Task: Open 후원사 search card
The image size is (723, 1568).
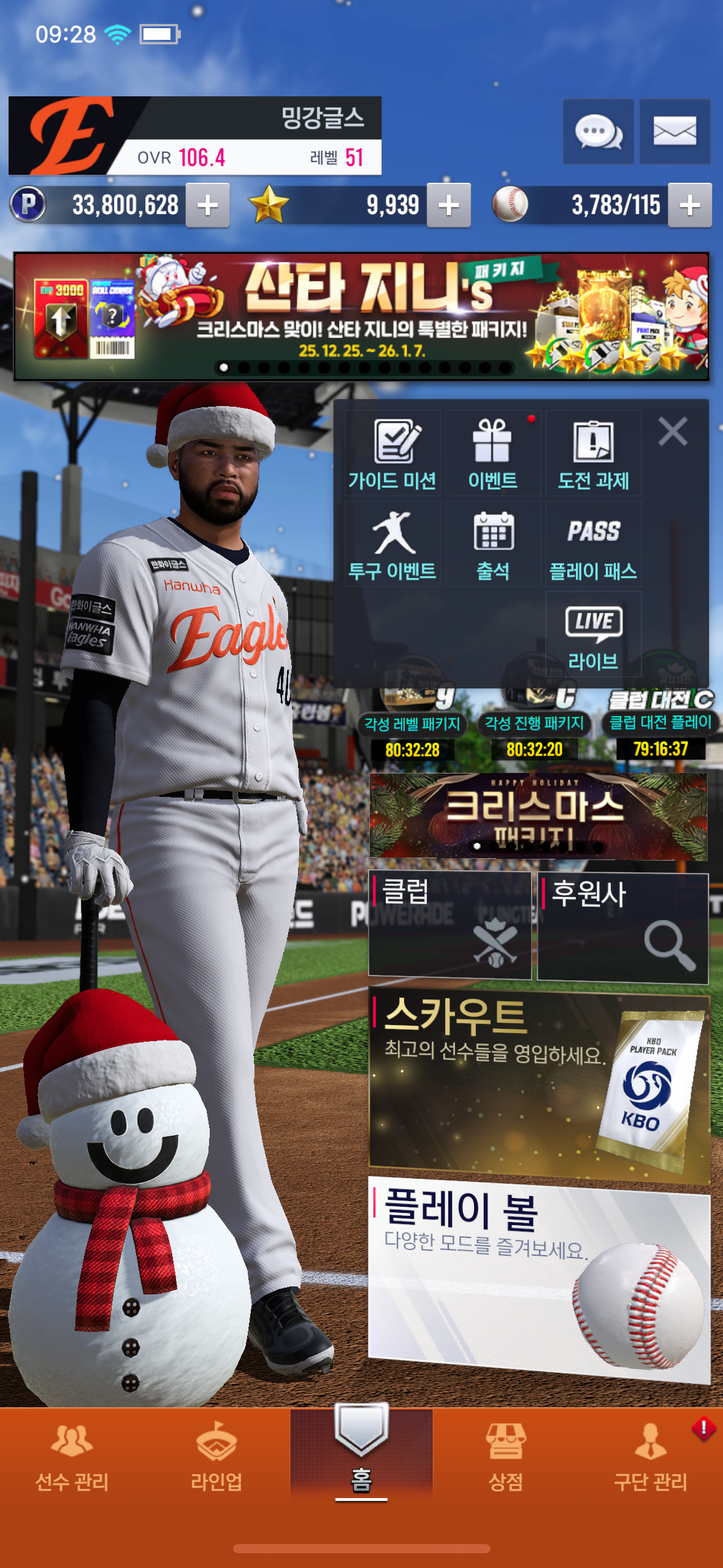Action: tap(622, 928)
